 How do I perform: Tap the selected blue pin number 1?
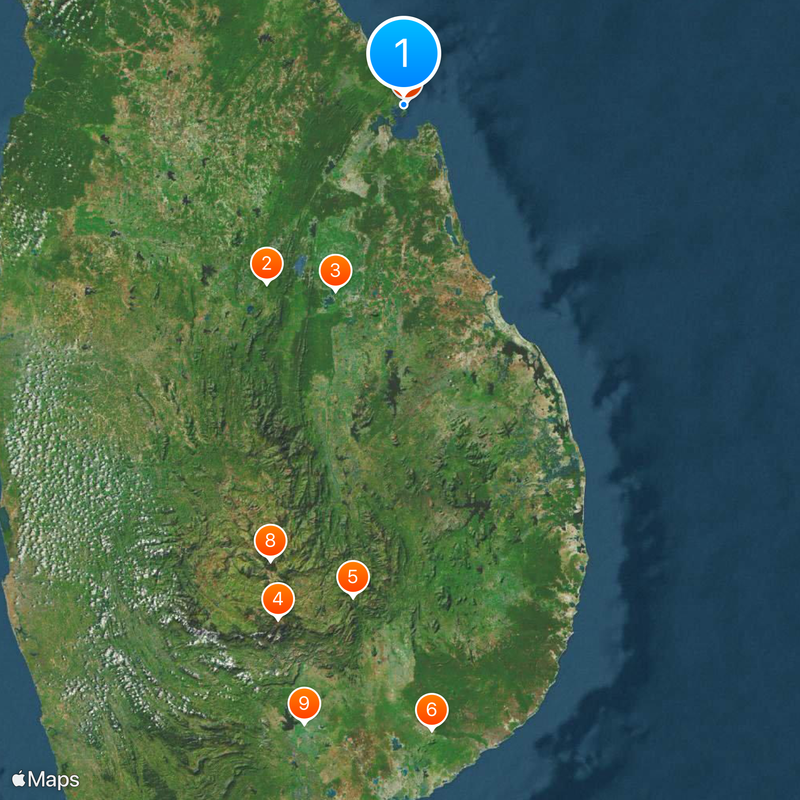404,53
